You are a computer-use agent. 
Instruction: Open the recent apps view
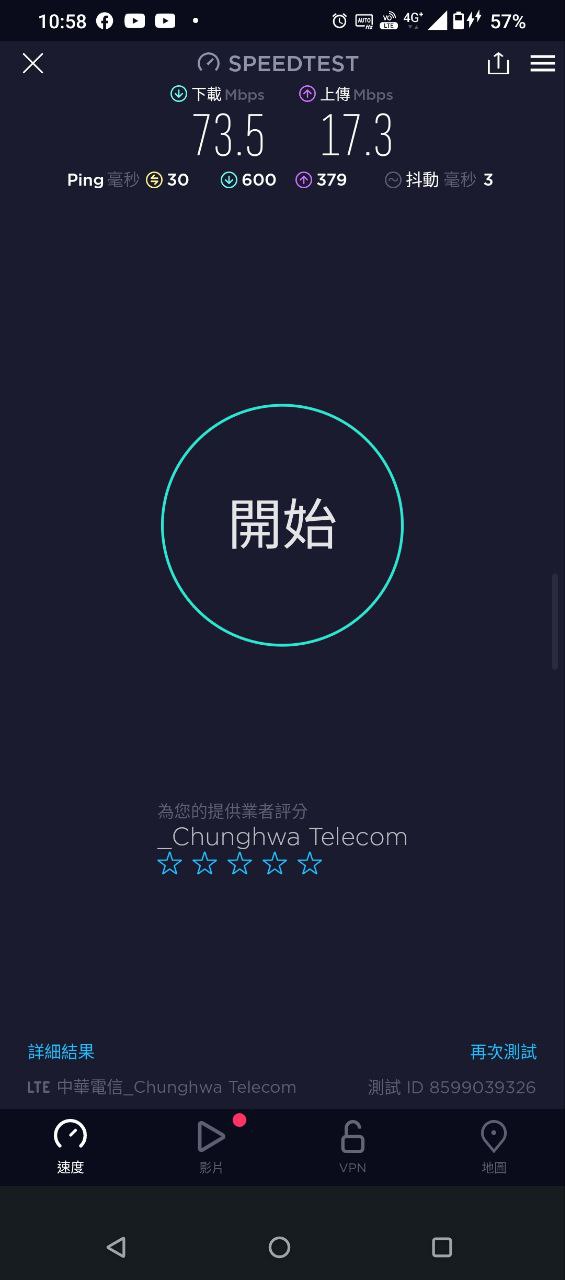(x=442, y=1247)
